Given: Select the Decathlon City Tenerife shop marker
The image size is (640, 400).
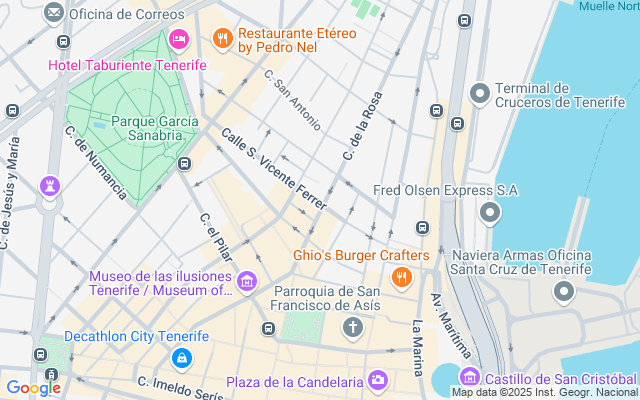Looking at the screenshot, I should tap(180, 357).
